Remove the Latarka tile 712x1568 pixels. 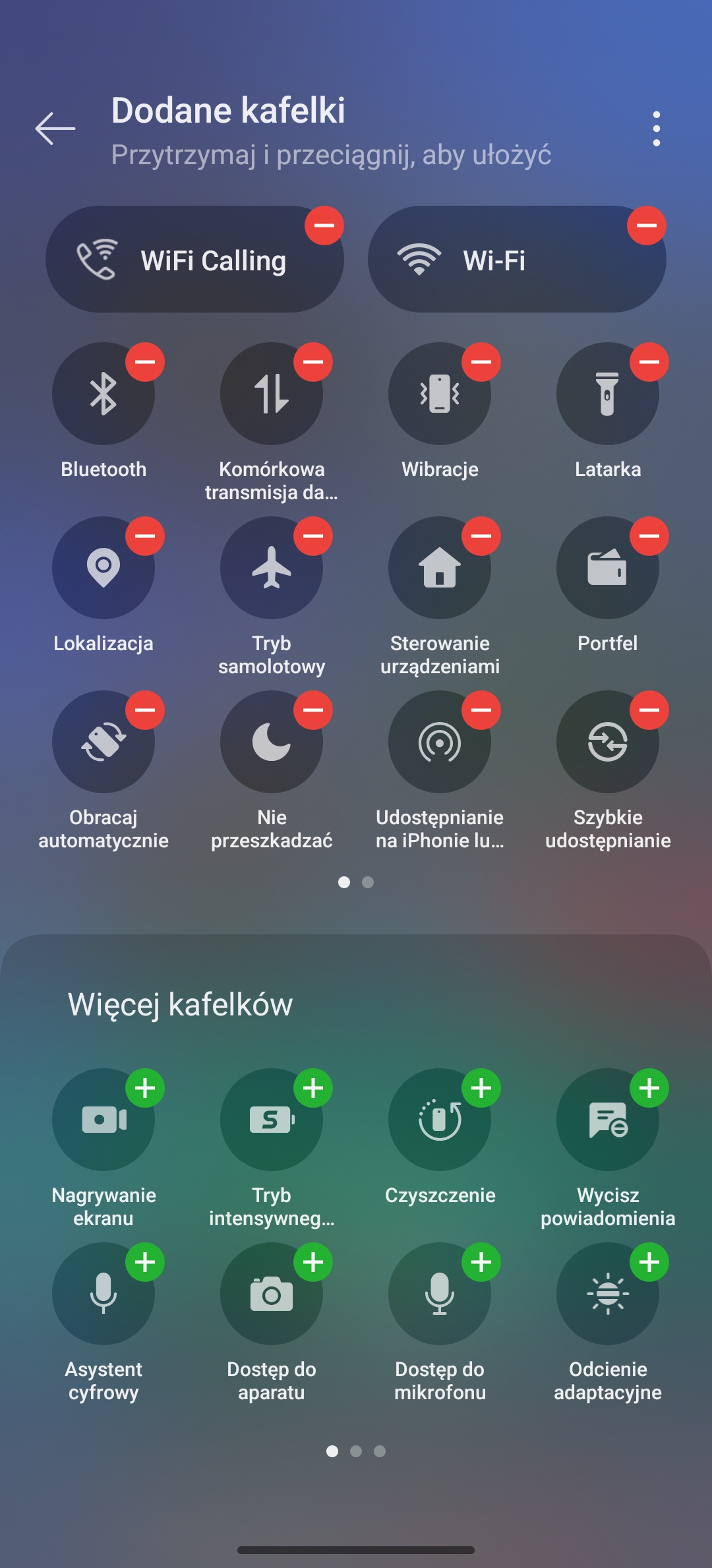(649, 362)
